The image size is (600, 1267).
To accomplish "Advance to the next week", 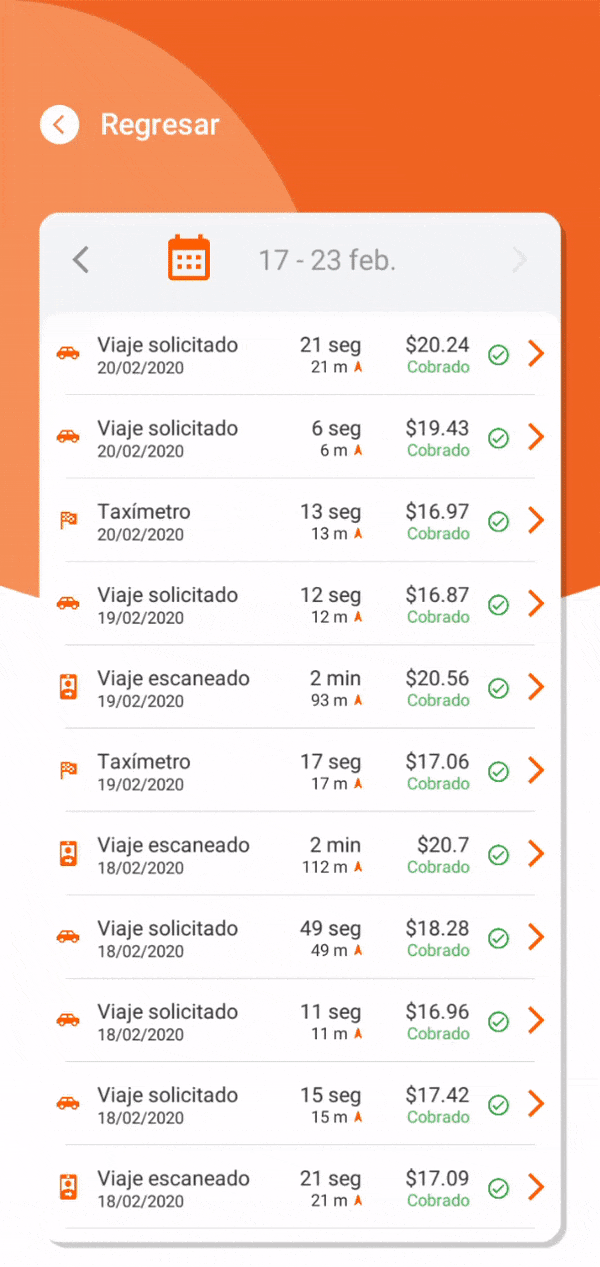I will [x=519, y=261].
